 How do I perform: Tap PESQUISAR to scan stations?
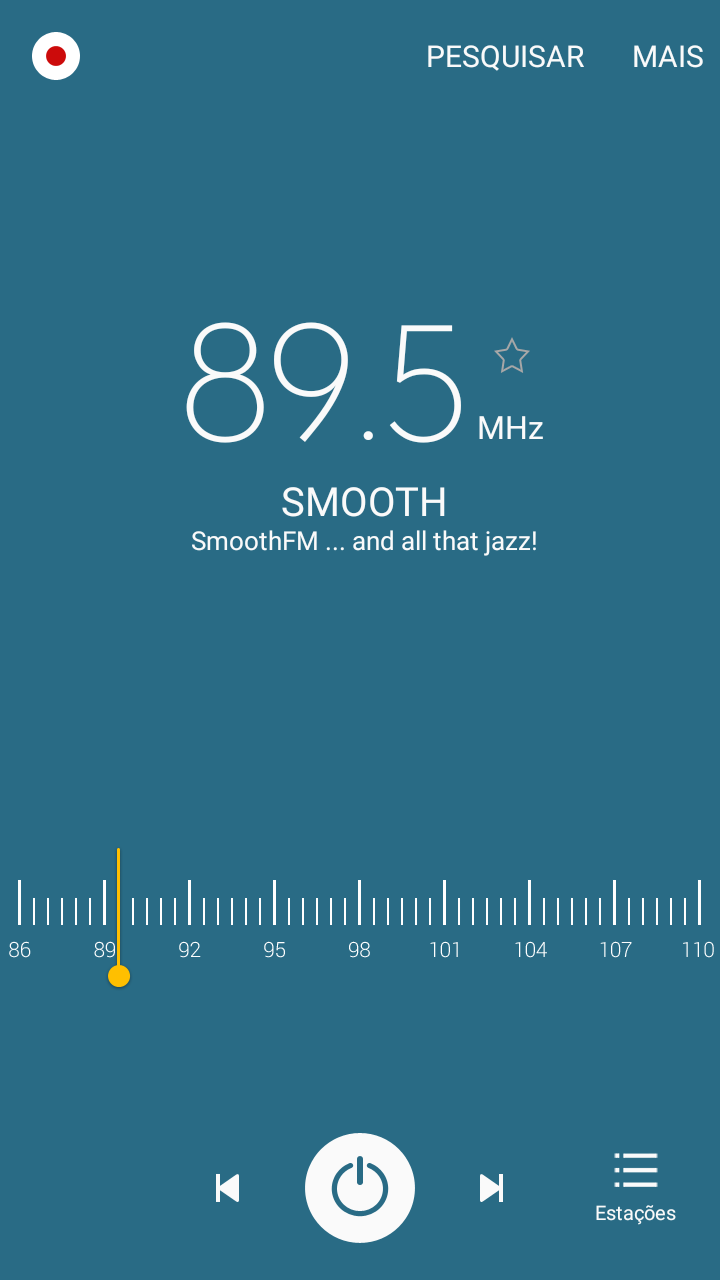click(505, 57)
